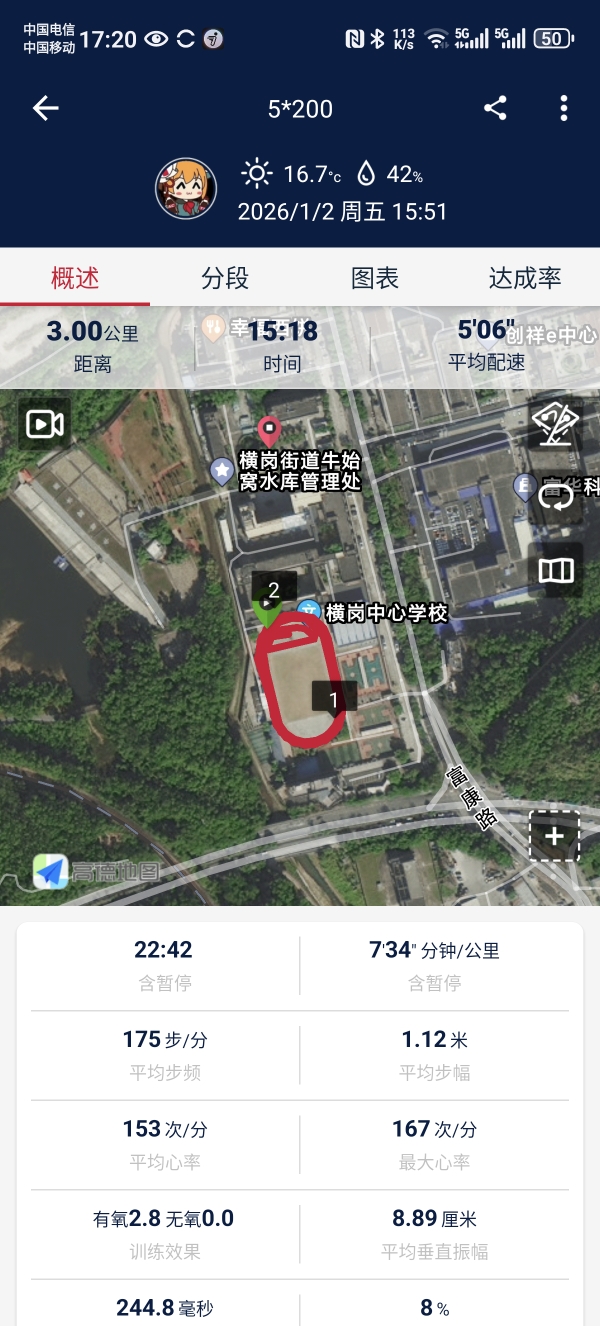This screenshot has height=1326, width=600.
Task: Change the map type
Action: click(x=556, y=570)
